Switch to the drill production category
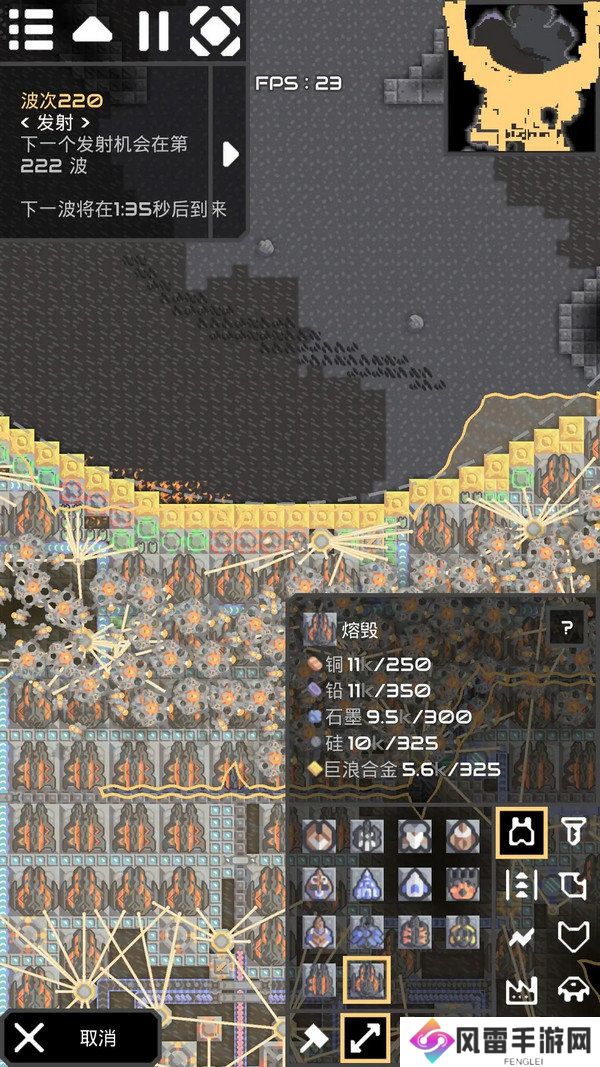The height and width of the screenshot is (1067, 600). (x=573, y=832)
